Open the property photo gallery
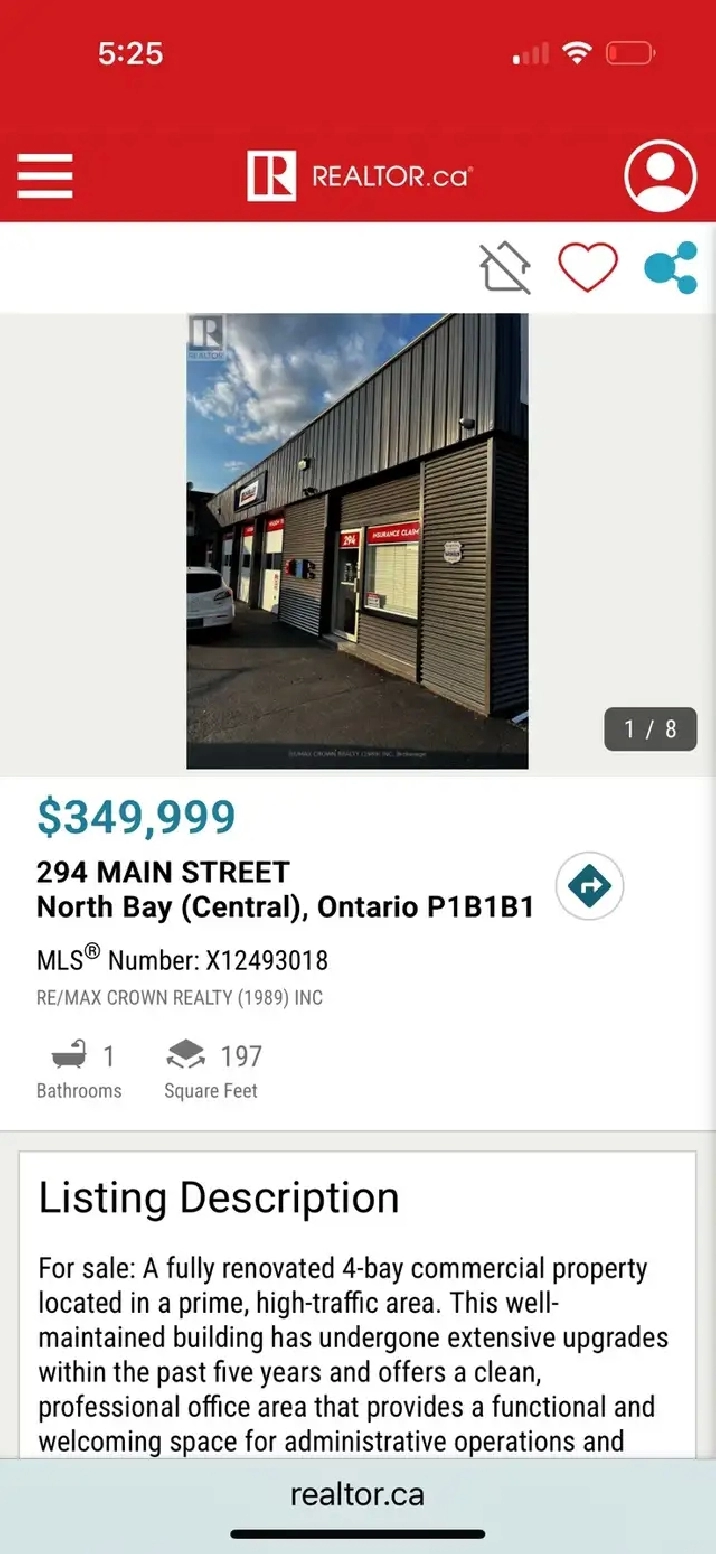716x1554 pixels. coord(357,541)
